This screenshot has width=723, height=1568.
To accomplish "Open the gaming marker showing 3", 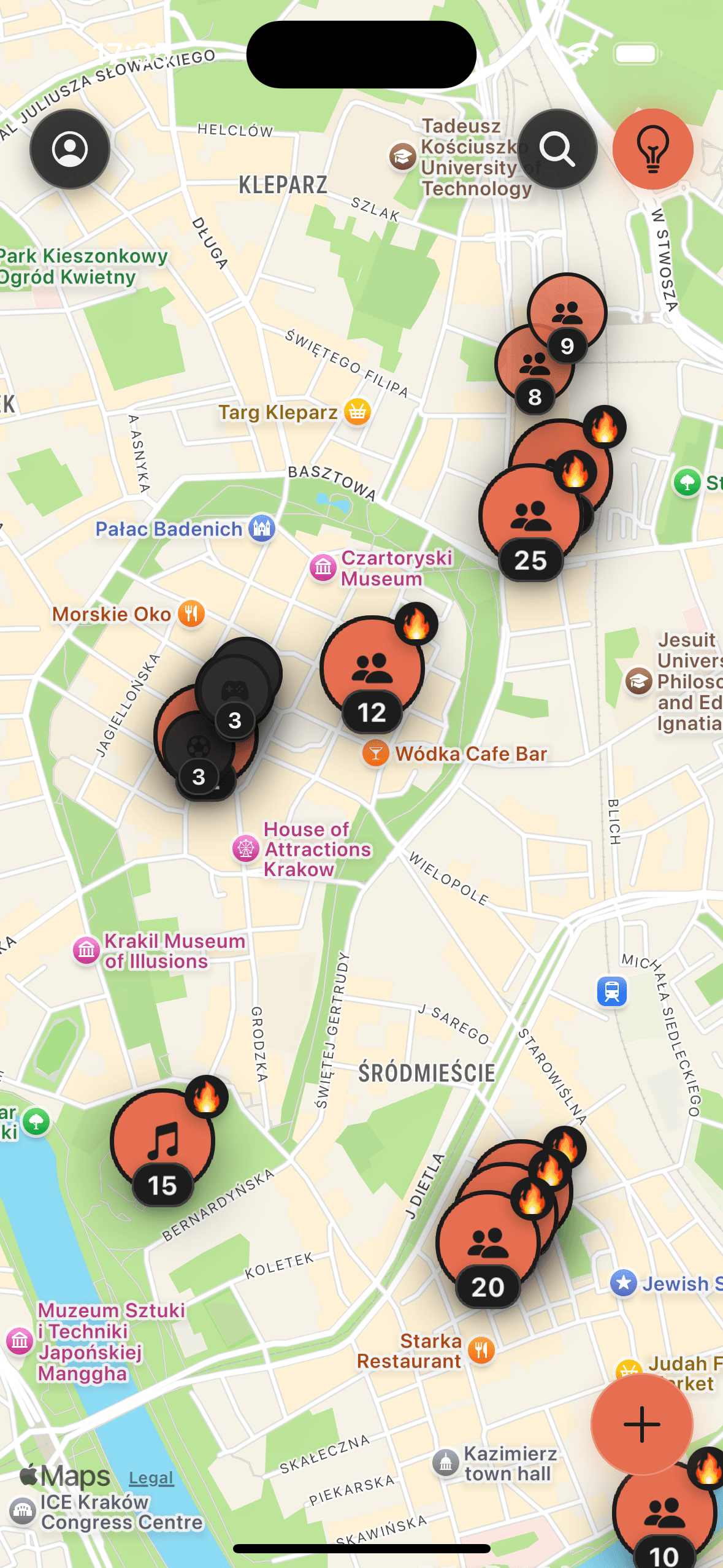I will [234, 690].
